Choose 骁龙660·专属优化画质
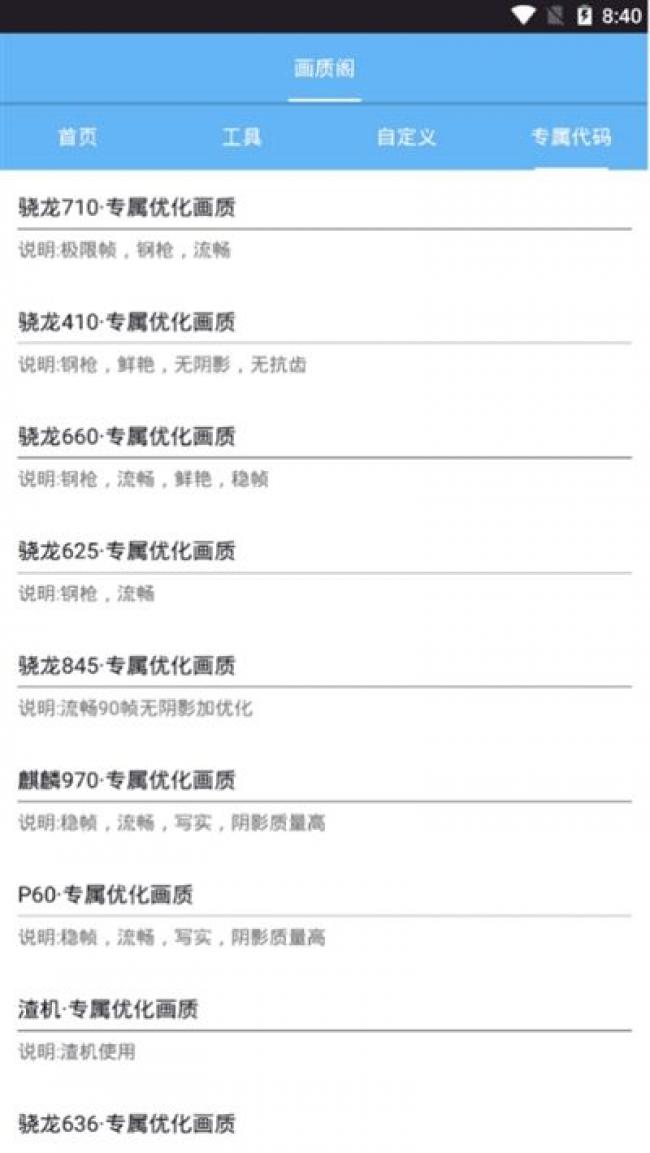Image resolution: width=650 pixels, height=1153 pixels. 127,437
